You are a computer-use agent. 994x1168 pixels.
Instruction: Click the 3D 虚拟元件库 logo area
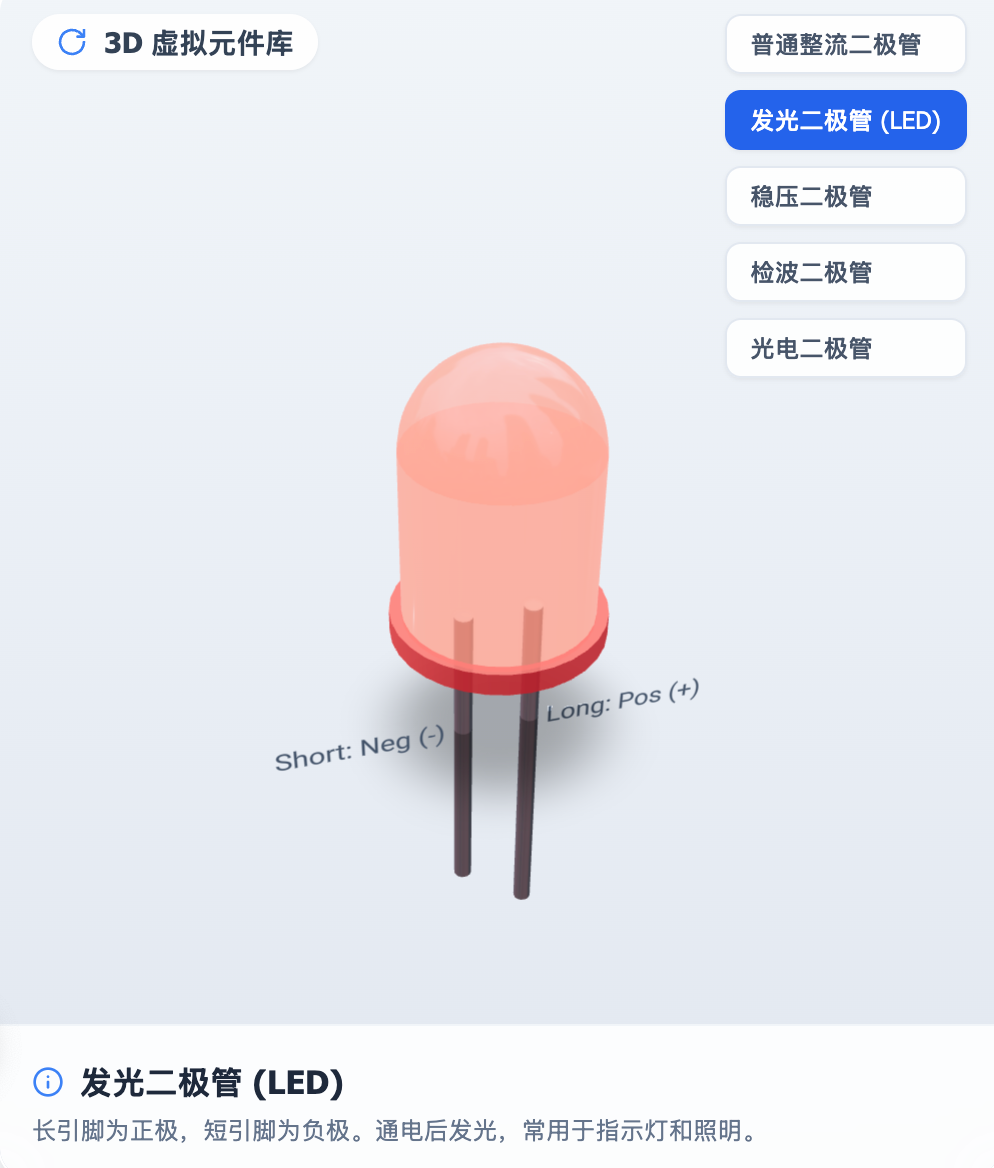point(174,42)
